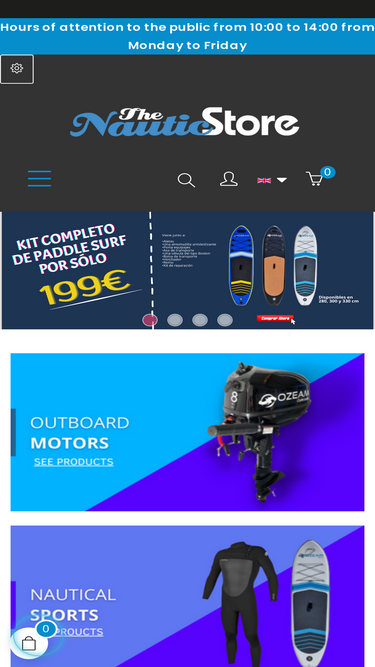The image size is (375, 667).
Task: Open the paddle surf kit banner
Action: [x=188, y=271]
